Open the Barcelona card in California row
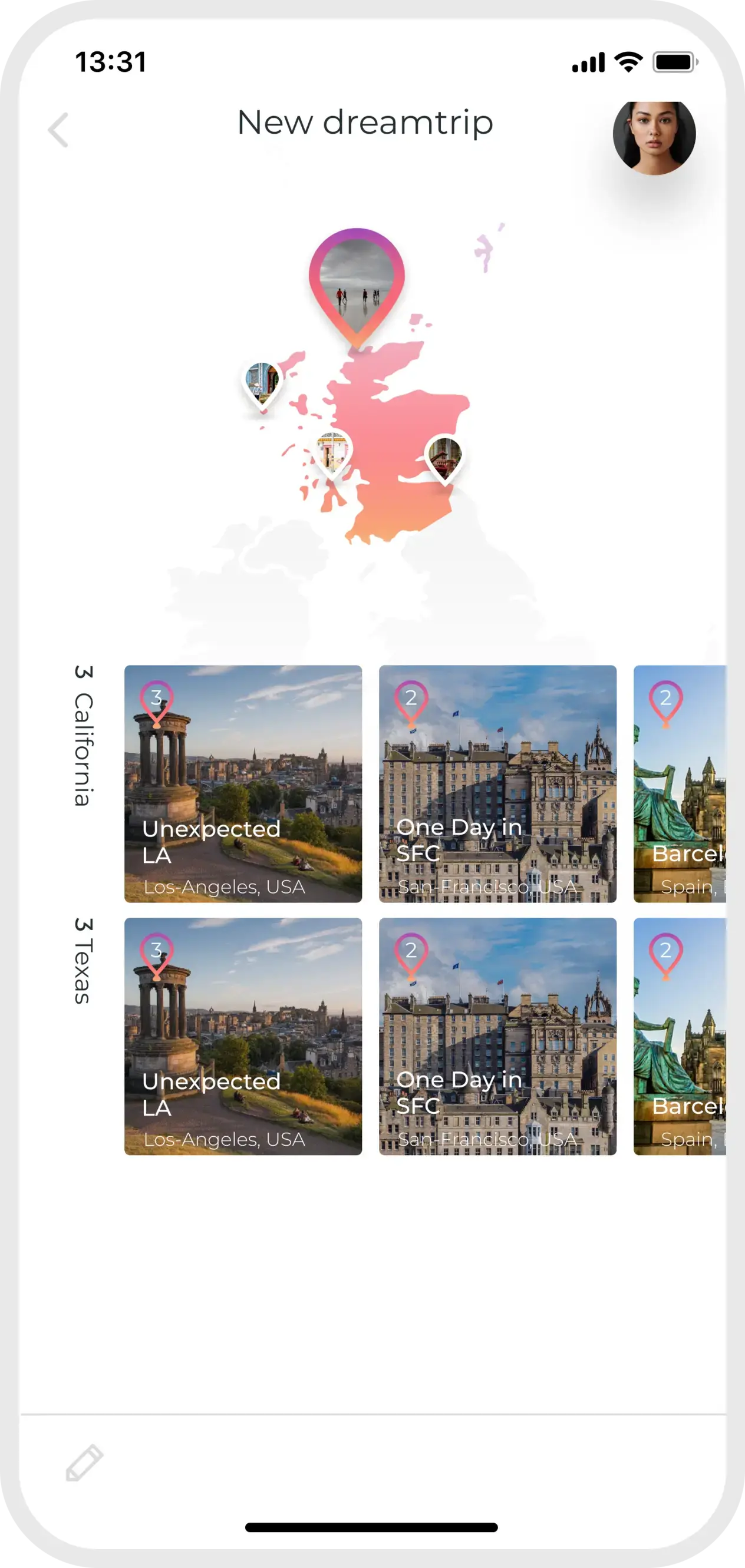 pos(679,783)
